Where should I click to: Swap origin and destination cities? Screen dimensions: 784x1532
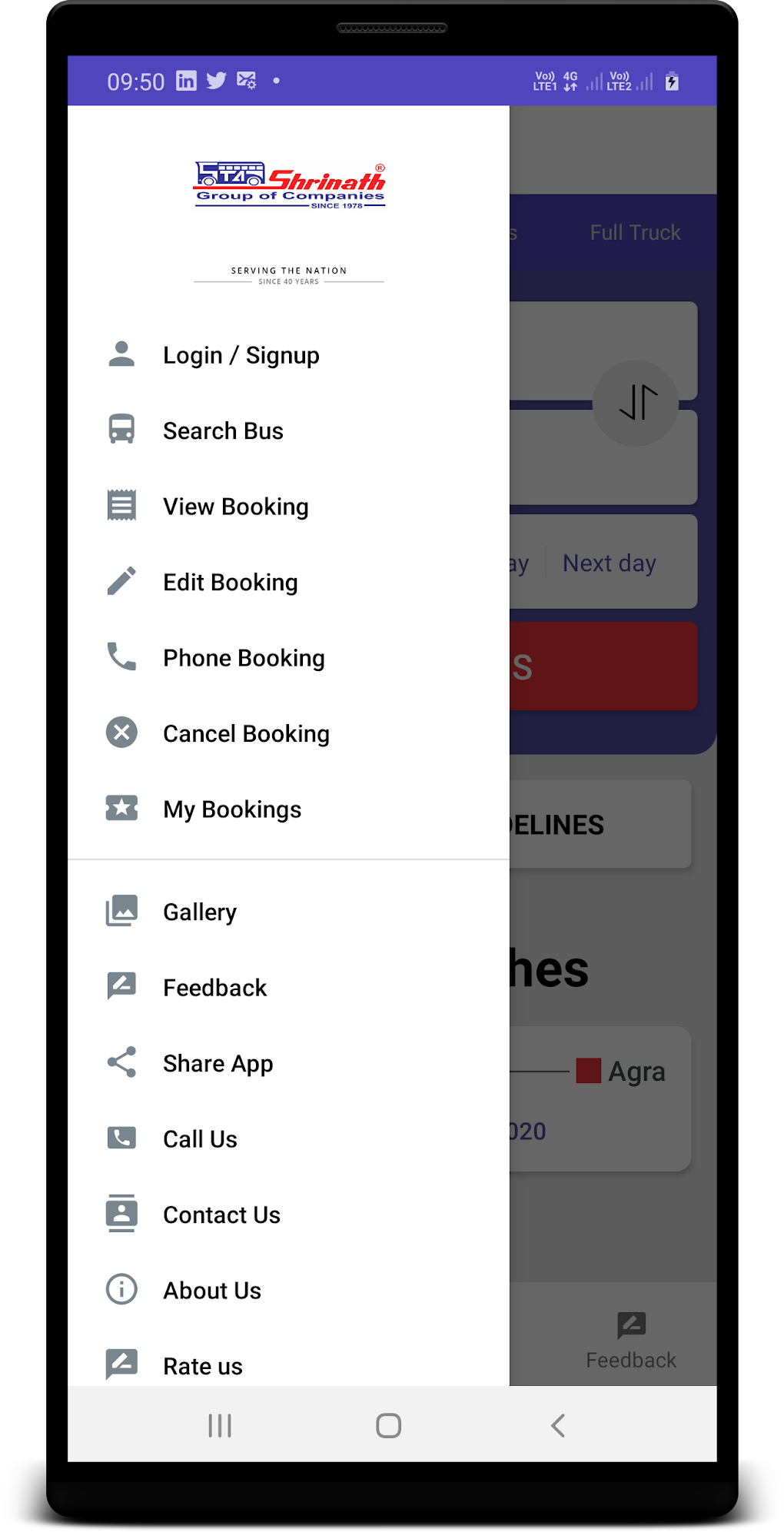[636, 403]
